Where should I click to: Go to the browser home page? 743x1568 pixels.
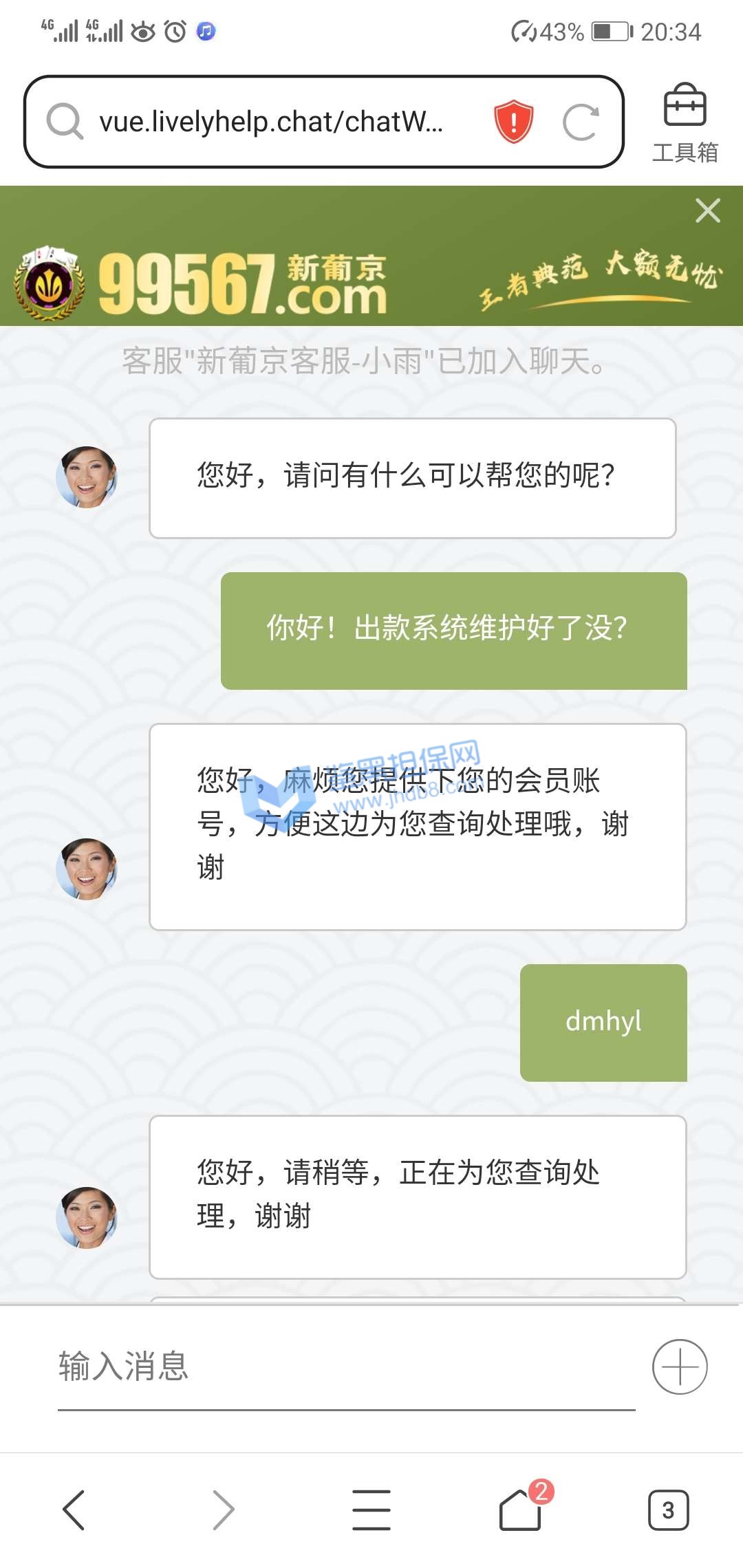tap(521, 1510)
